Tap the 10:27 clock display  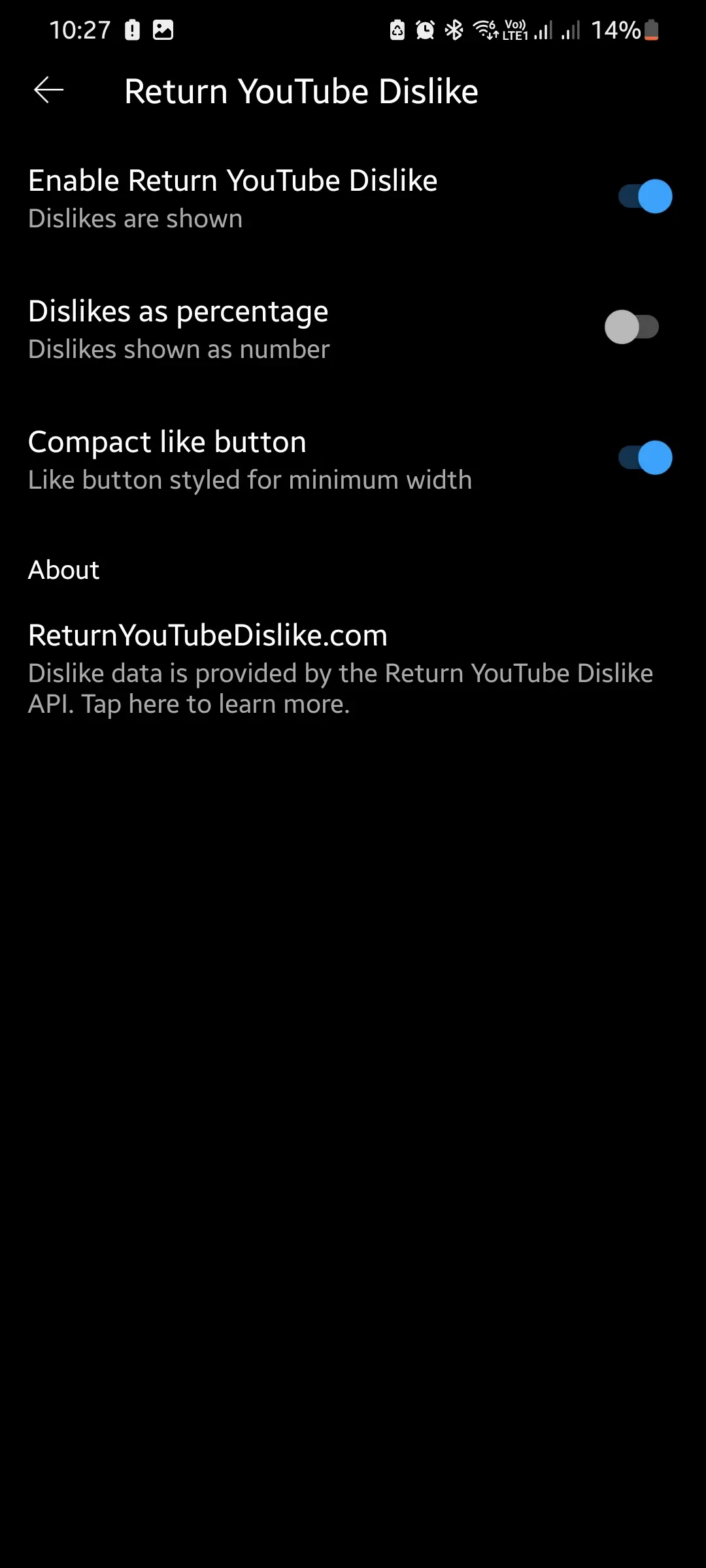[80, 29]
